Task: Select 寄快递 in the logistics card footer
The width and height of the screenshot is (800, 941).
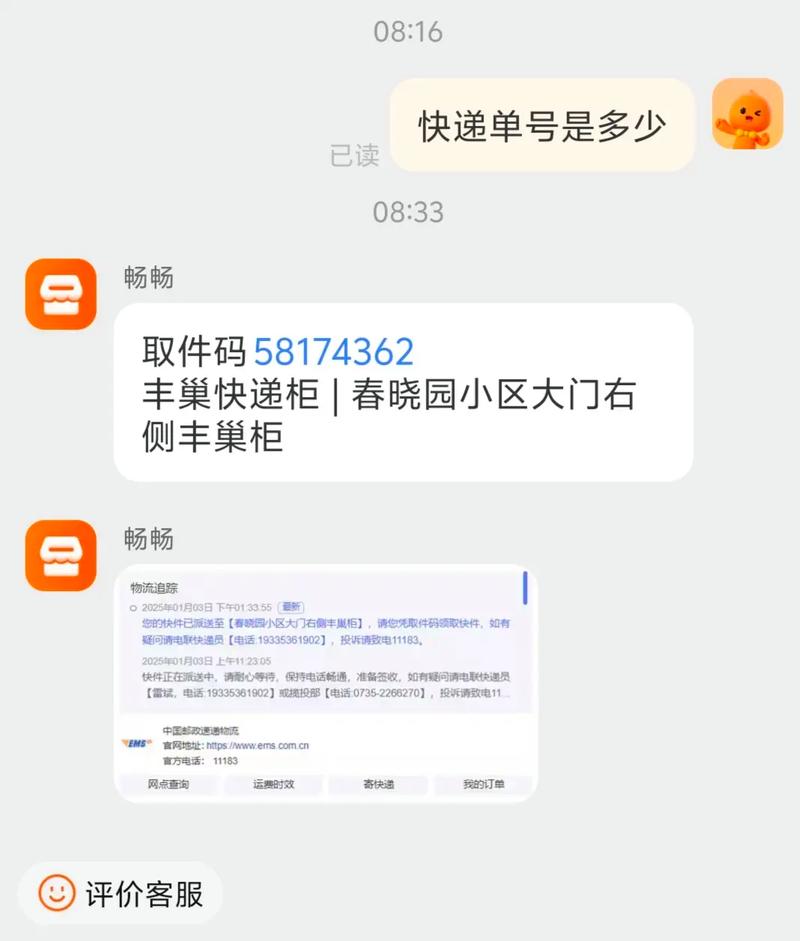Action: pyautogui.click(x=379, y=783)
